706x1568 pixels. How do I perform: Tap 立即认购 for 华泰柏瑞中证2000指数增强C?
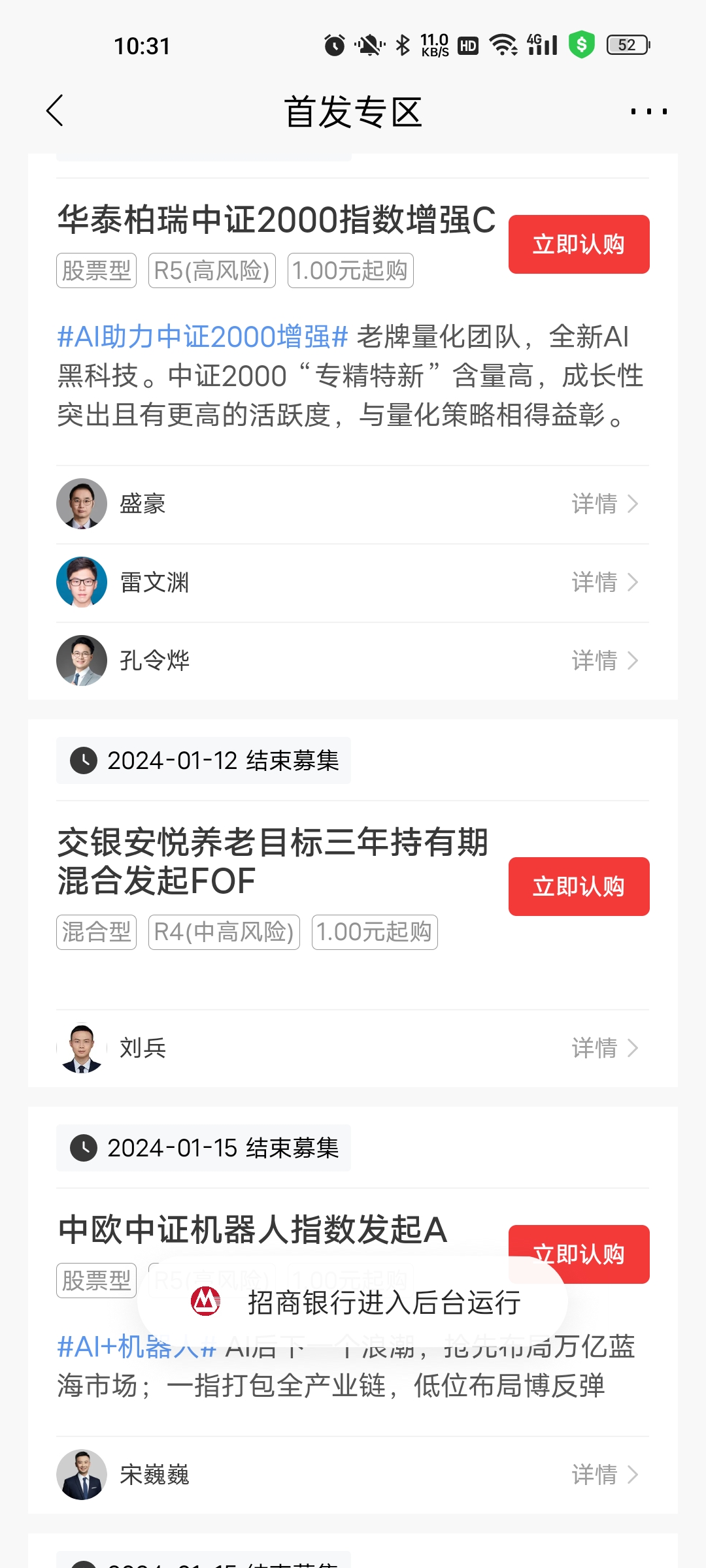click(x=579, y=244)
